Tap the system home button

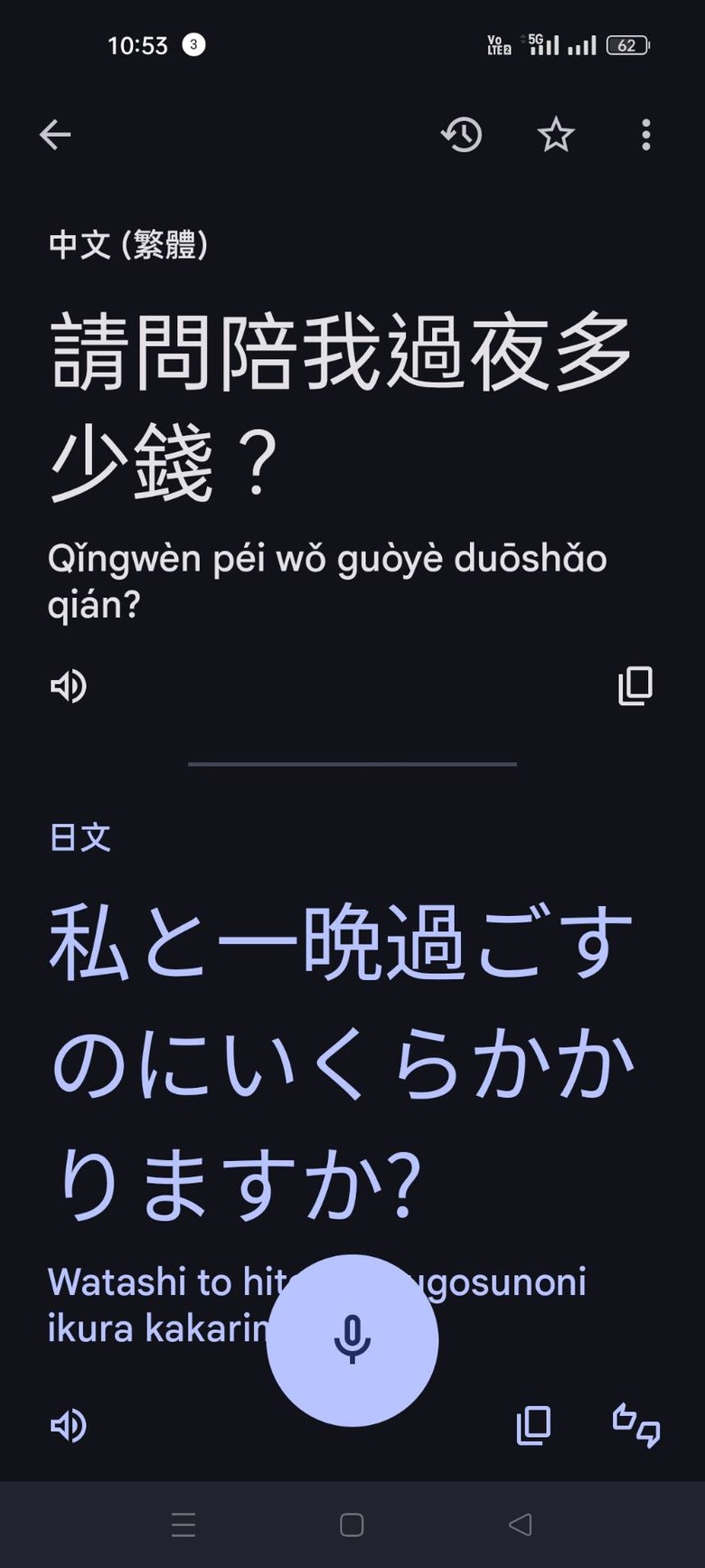[352, 1525]
